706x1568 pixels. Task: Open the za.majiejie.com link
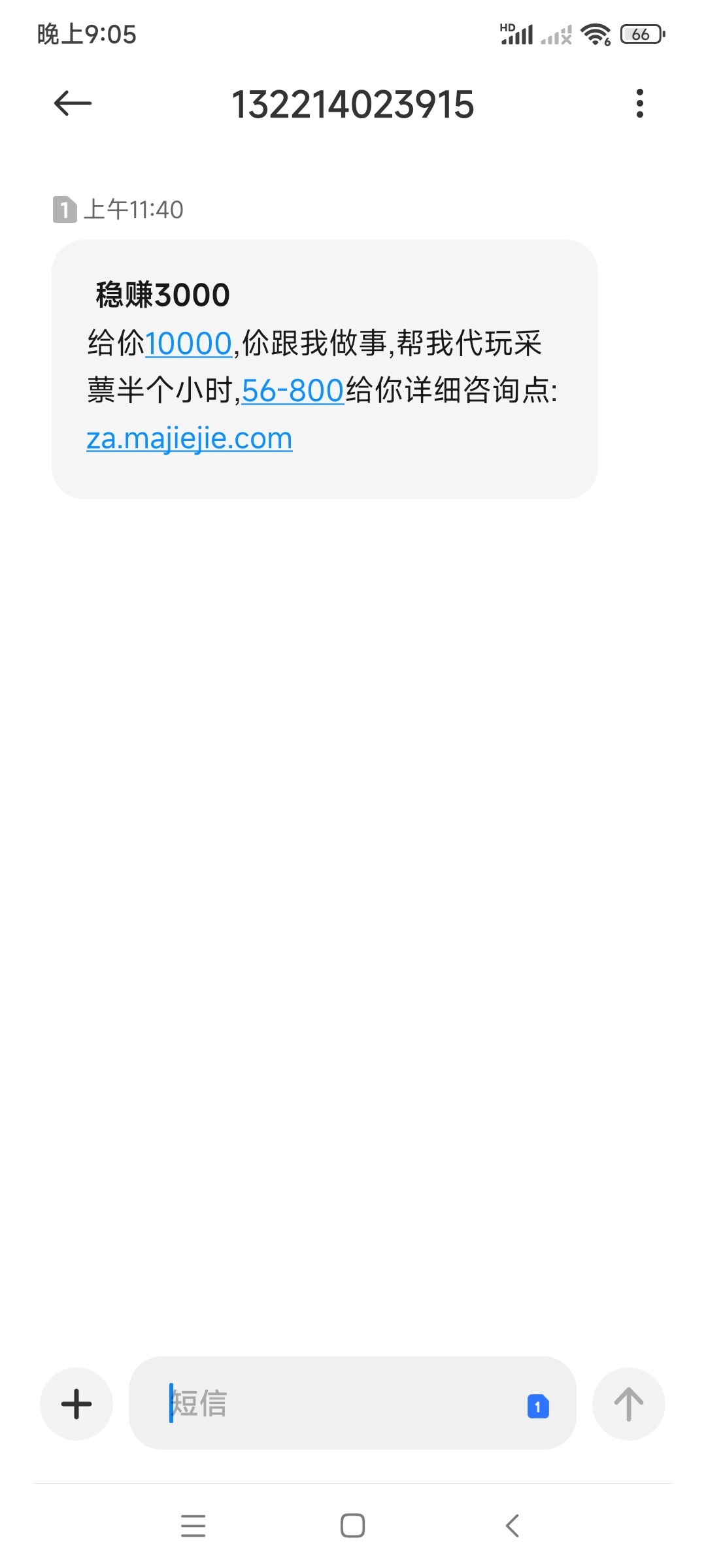(x=190, y=438)
